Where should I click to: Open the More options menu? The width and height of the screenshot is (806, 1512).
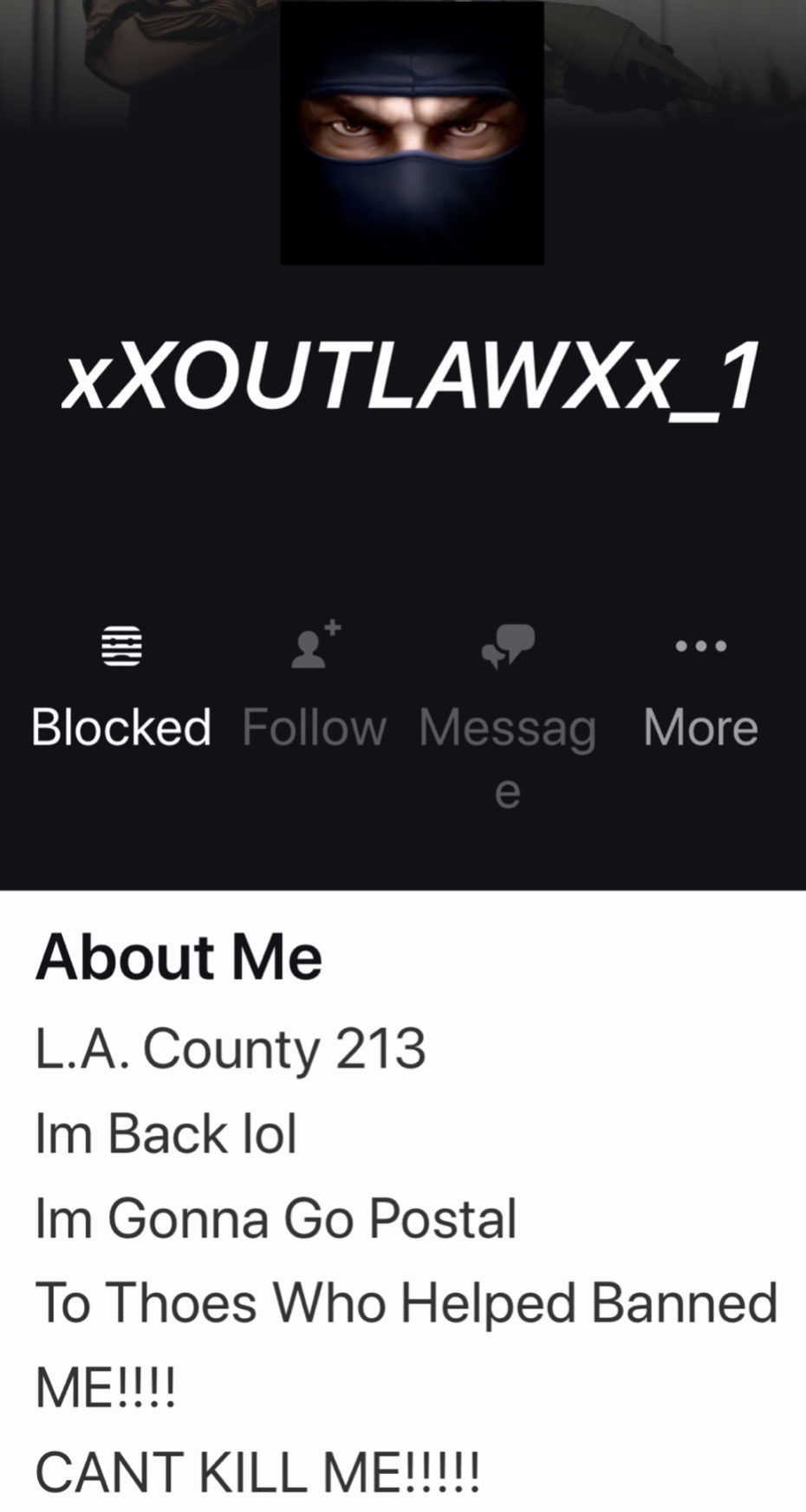(700, 687)
